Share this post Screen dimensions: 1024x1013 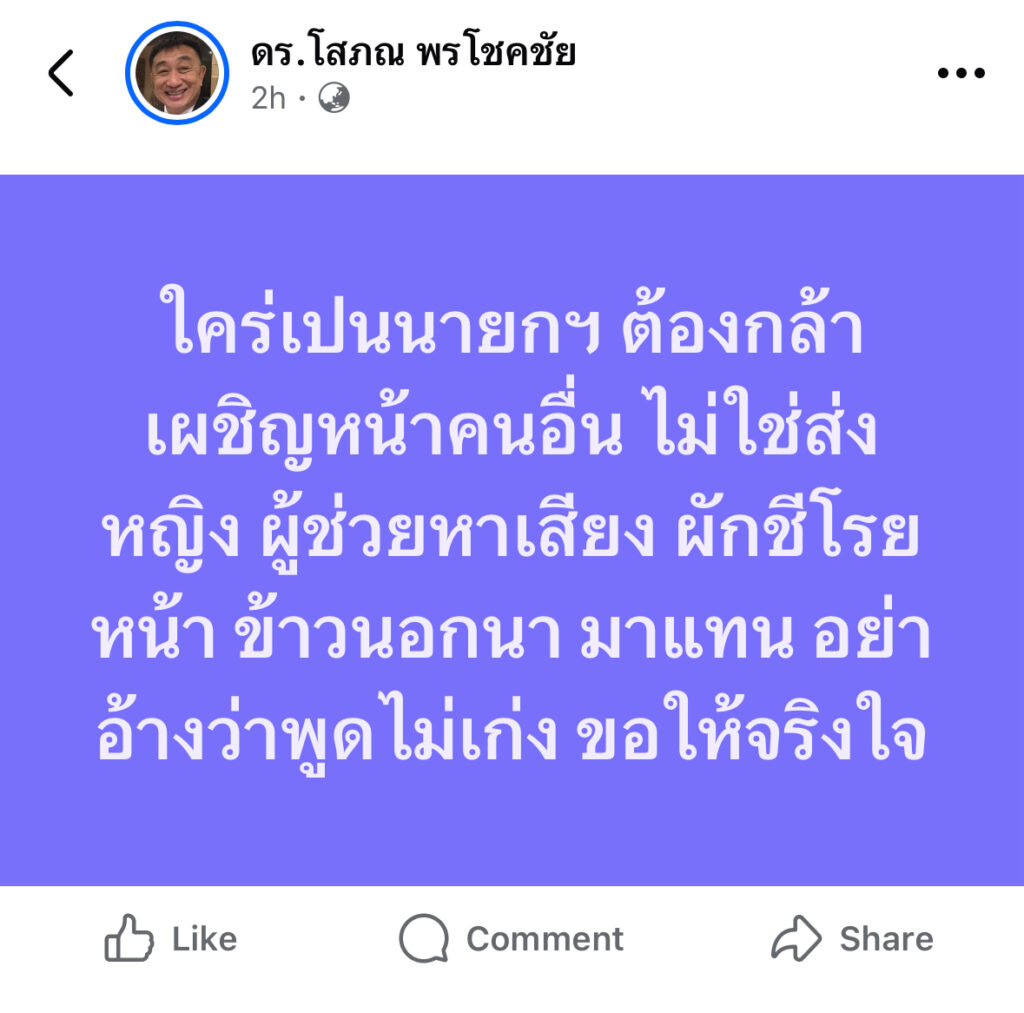[852, 939]
